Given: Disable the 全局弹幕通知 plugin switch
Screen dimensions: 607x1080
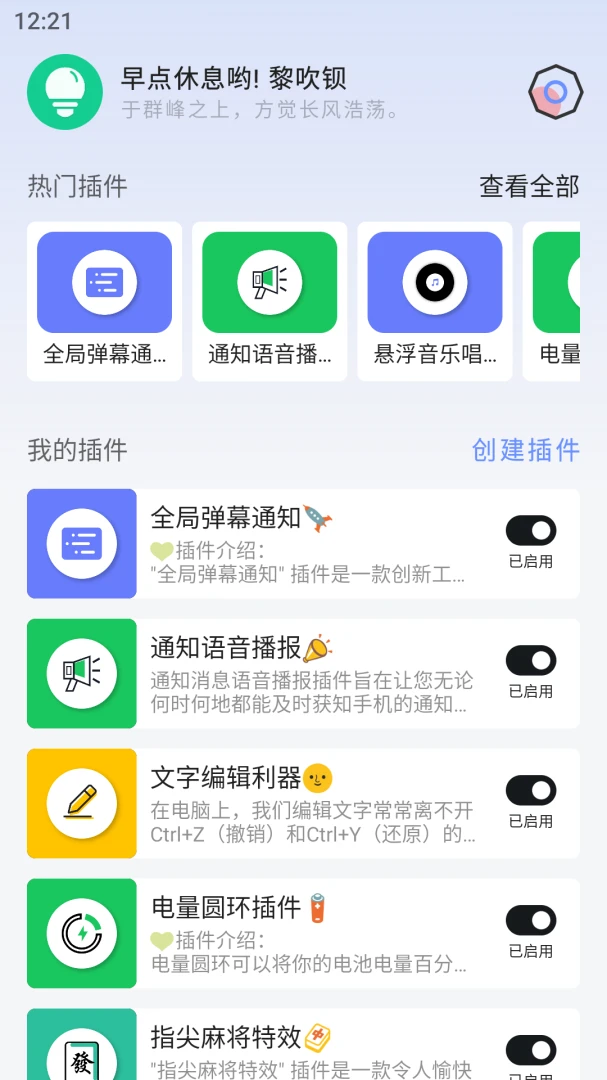Looking at the screenshot, I should (x=531, y=531).
